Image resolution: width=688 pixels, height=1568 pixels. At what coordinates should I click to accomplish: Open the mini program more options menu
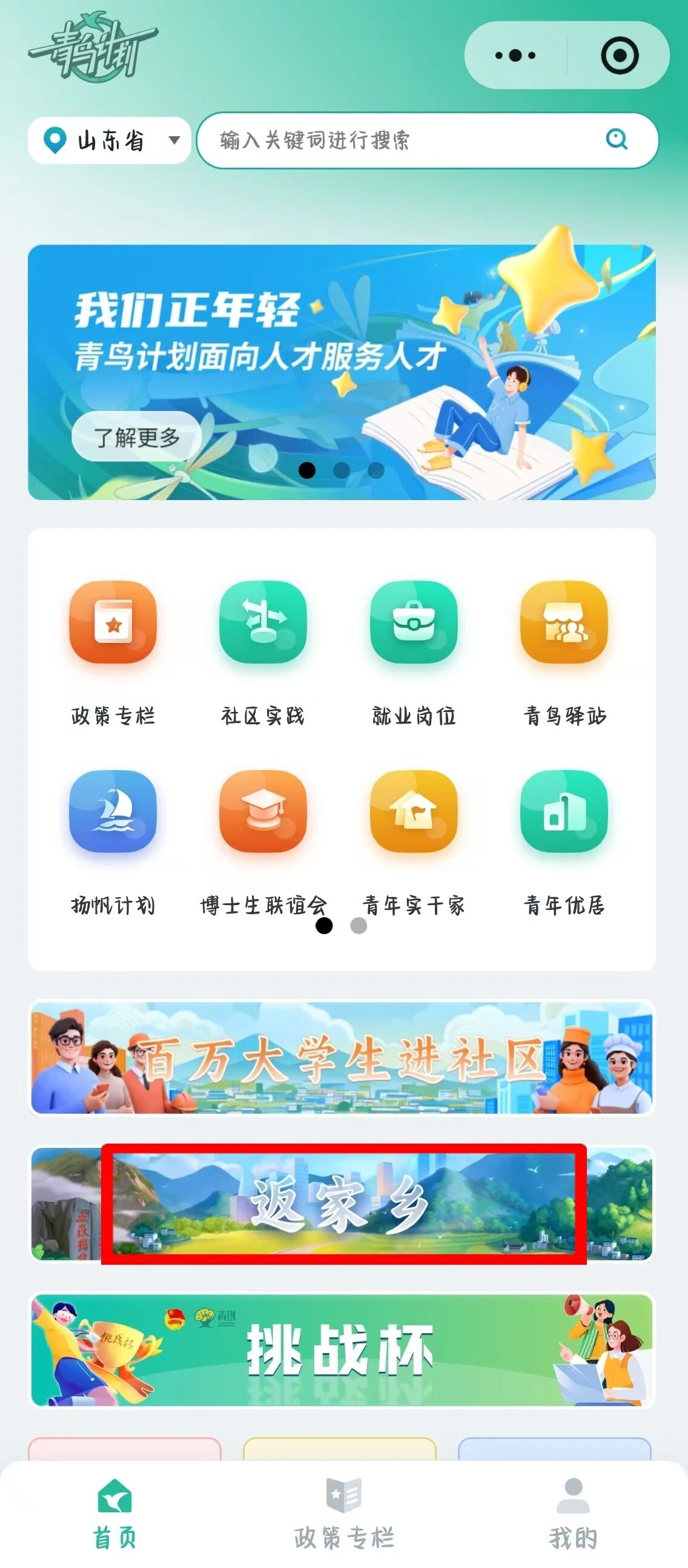515,55
